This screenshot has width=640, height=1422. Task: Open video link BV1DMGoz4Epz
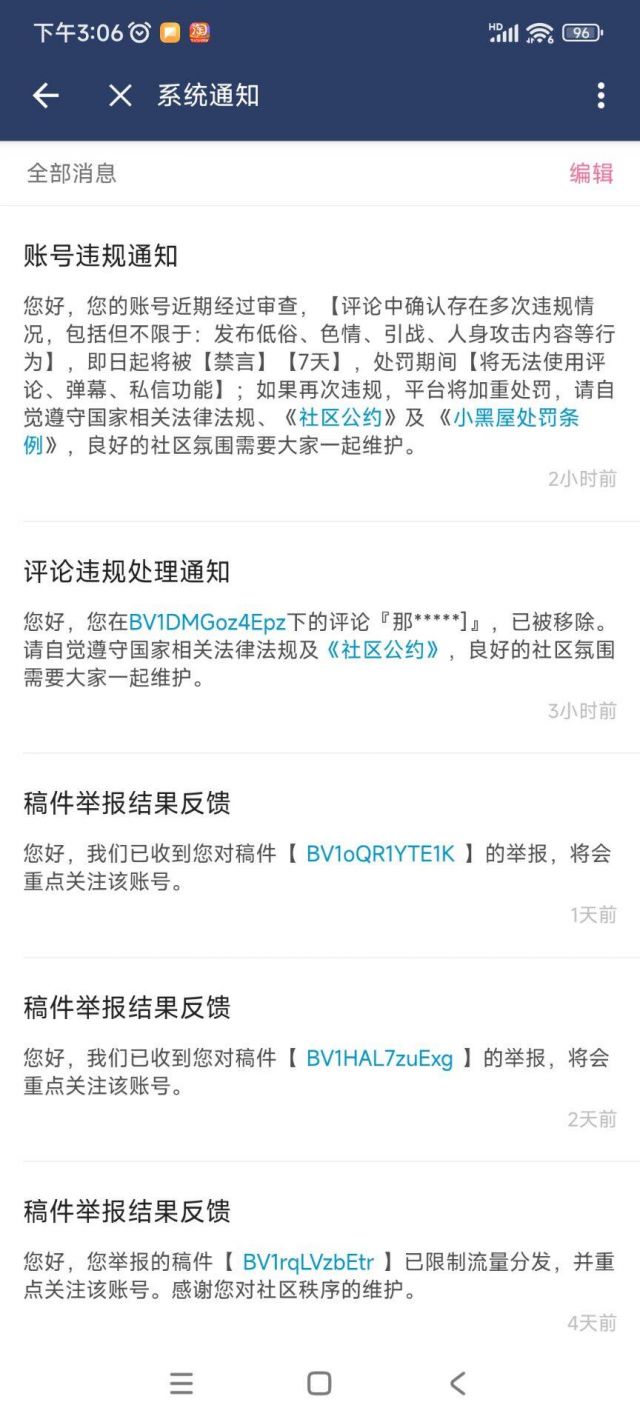pyautogui.click(x=207, y=622)
